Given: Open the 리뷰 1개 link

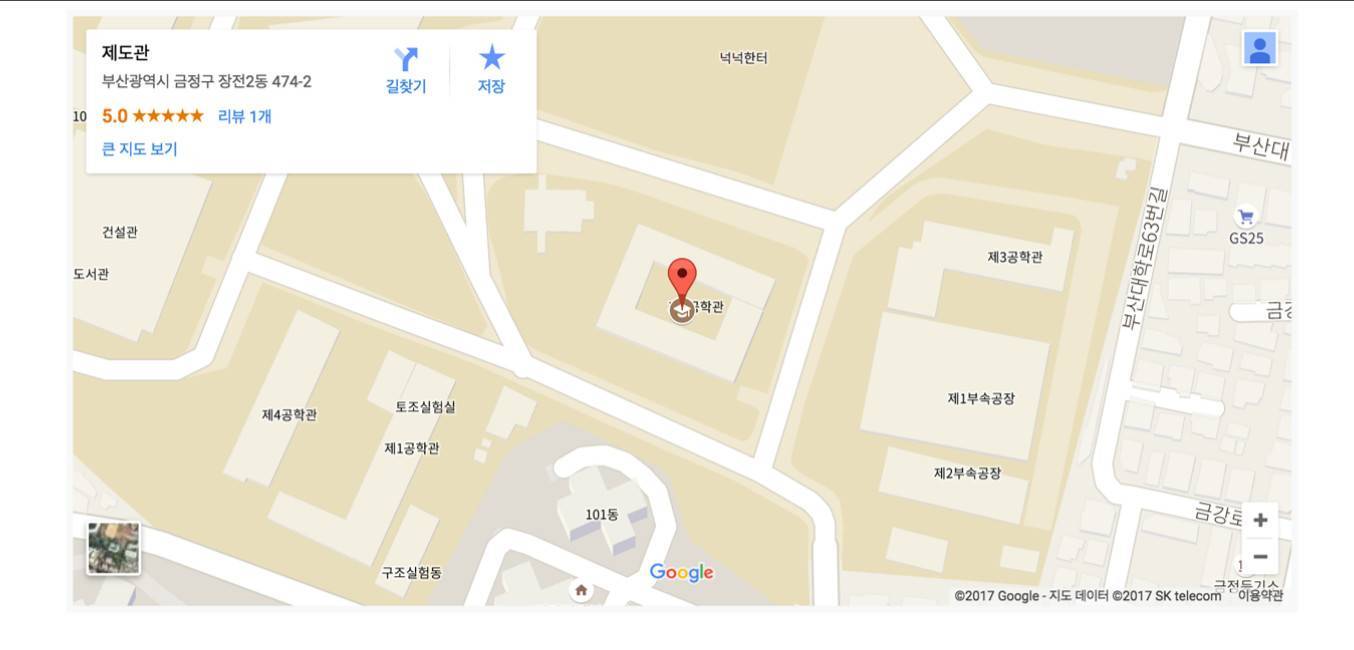Looking at the screenshot, I should [244, 116].
